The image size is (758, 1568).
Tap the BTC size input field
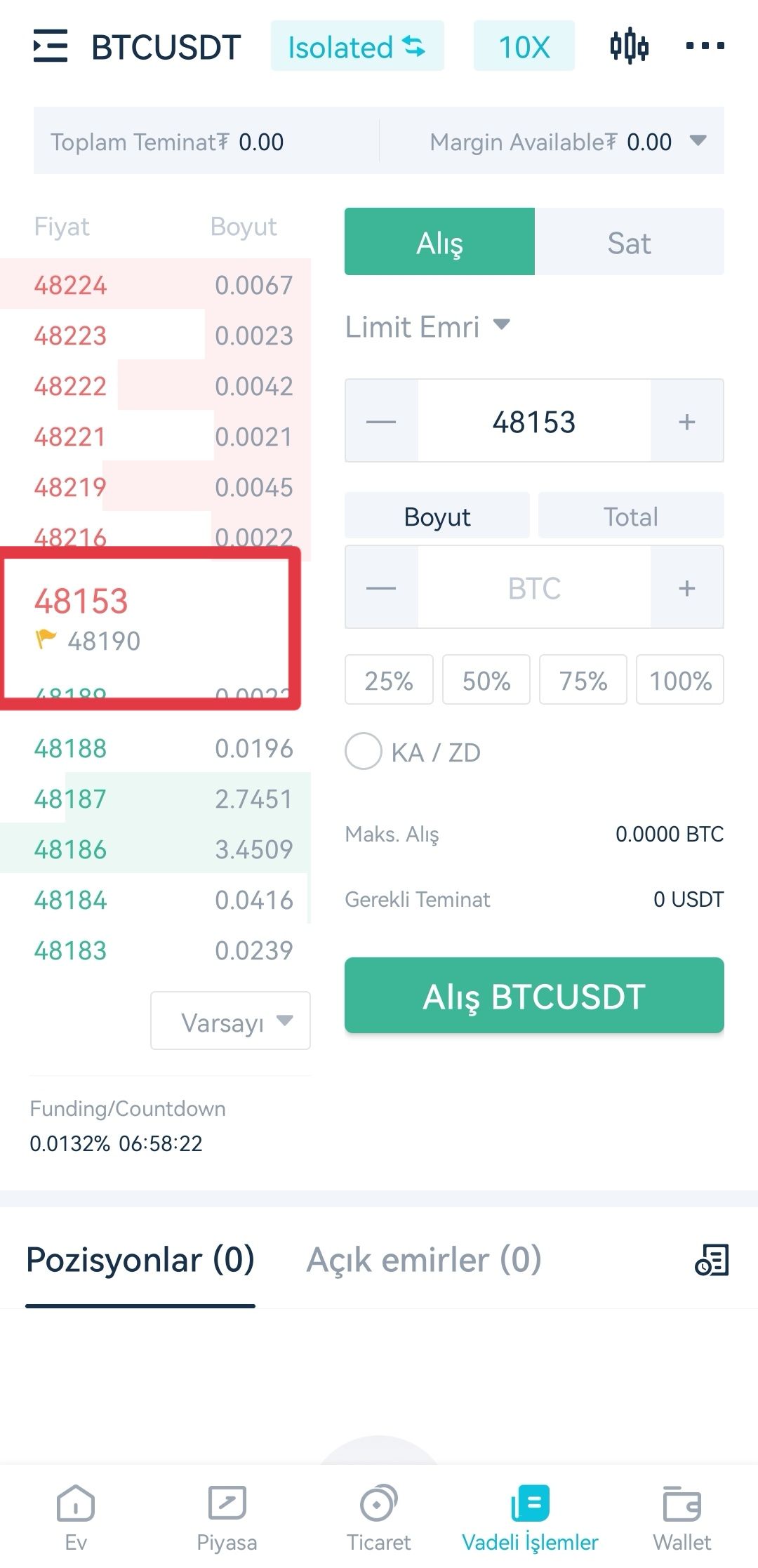(534, 587)
